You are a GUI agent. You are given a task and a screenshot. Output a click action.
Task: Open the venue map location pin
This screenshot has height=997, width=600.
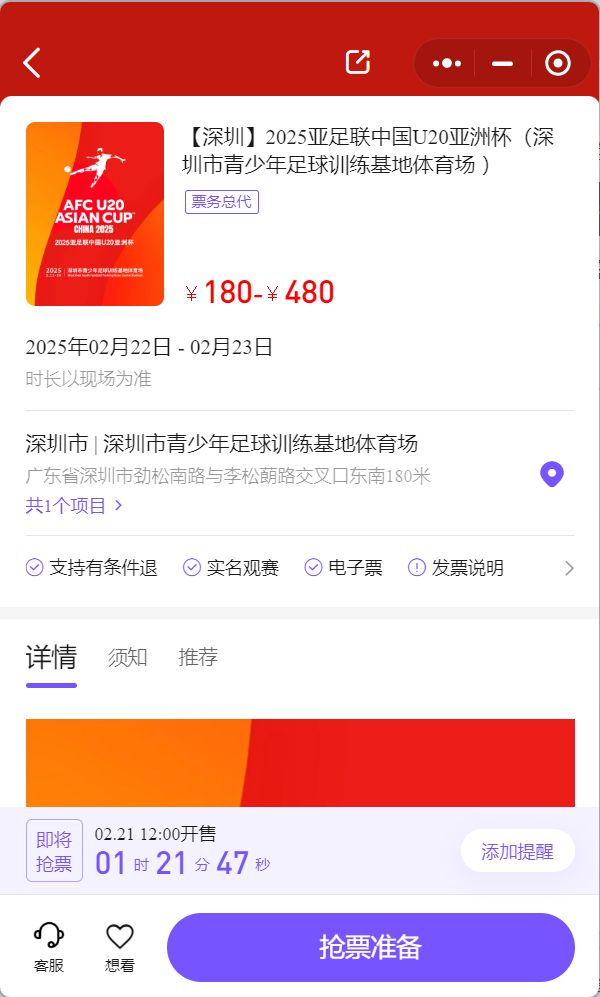[x=551, y=474]
